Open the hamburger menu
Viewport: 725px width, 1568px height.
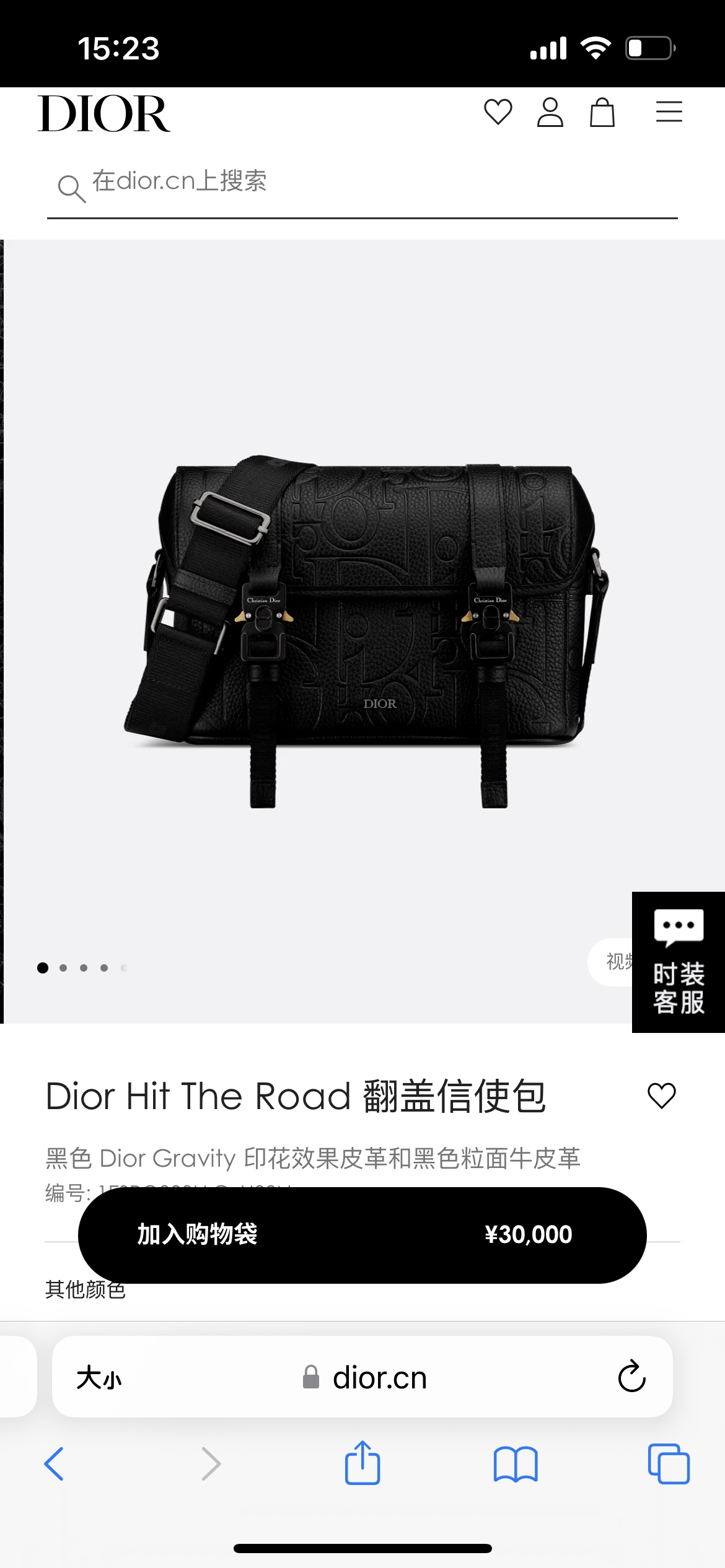pos(669,112)
